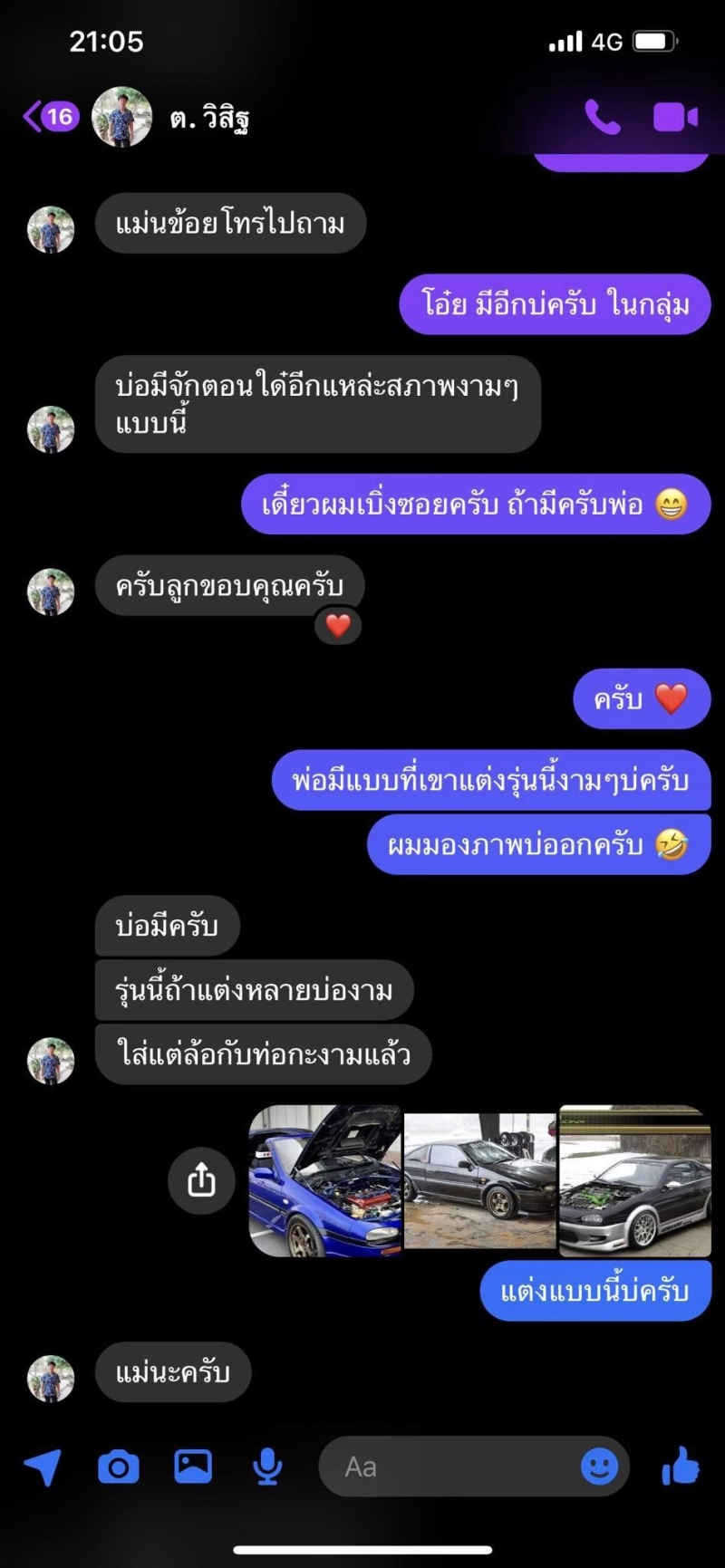Pick a picture from the gallery
This screenshot has width=725, height=1568.
point(193,1467)
